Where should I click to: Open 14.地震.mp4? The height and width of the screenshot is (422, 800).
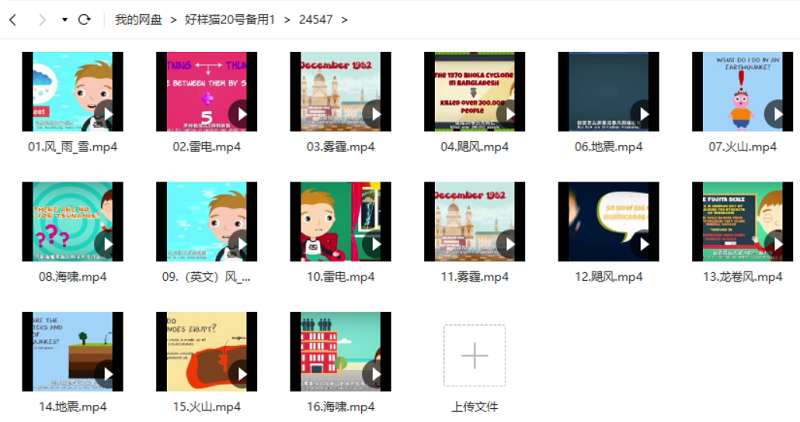pyautogui.click(x=72, y=352)
